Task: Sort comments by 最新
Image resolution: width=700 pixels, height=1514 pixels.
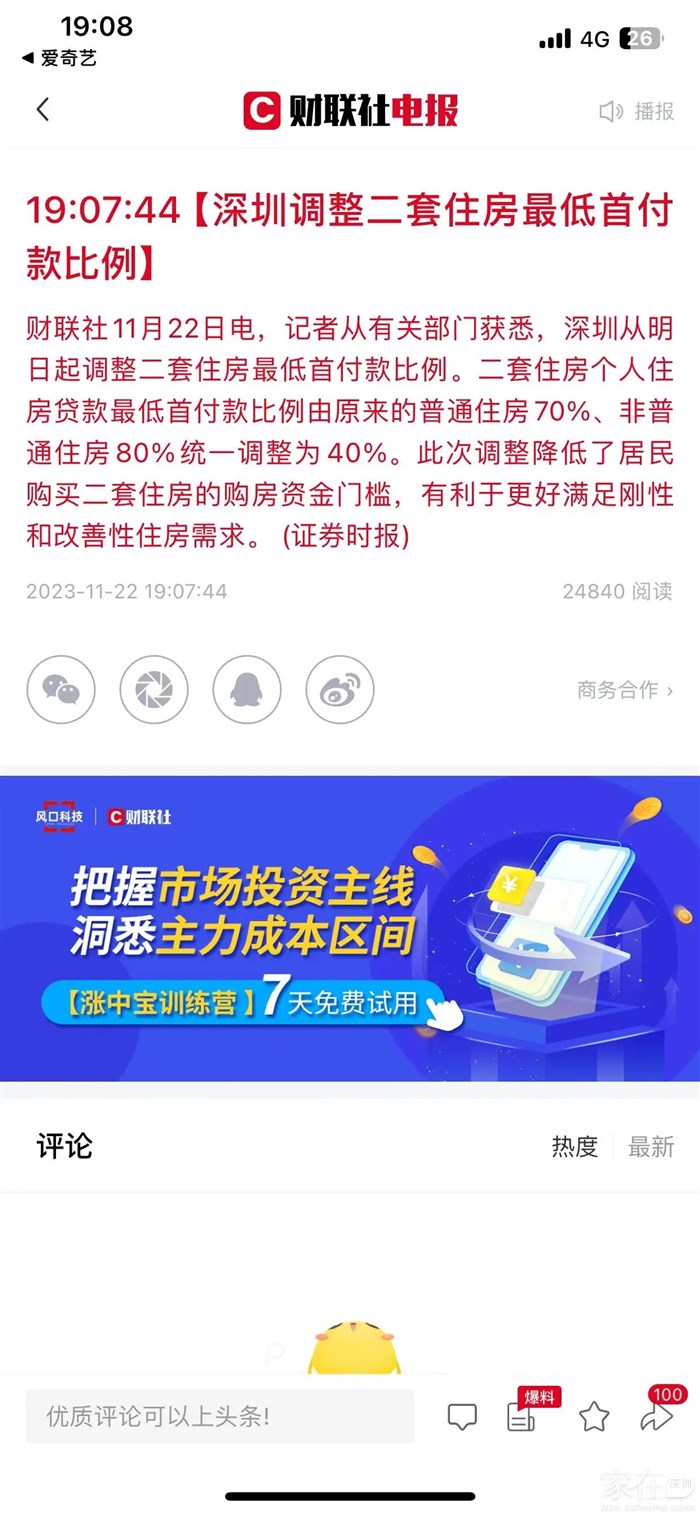Action: [651, 1146]
